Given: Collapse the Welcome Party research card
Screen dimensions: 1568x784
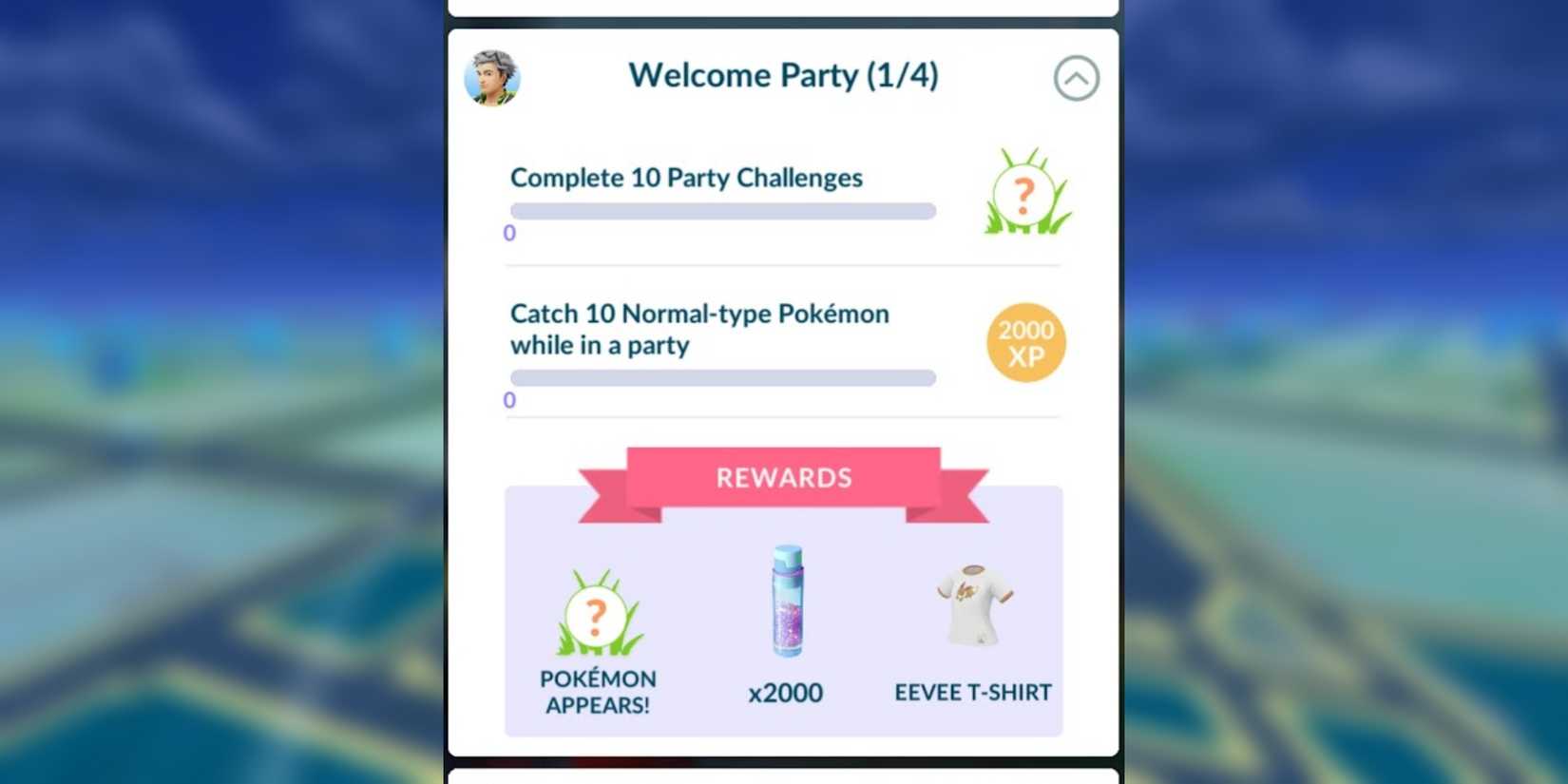Looking at the screenshot, I should (1076, 79).
